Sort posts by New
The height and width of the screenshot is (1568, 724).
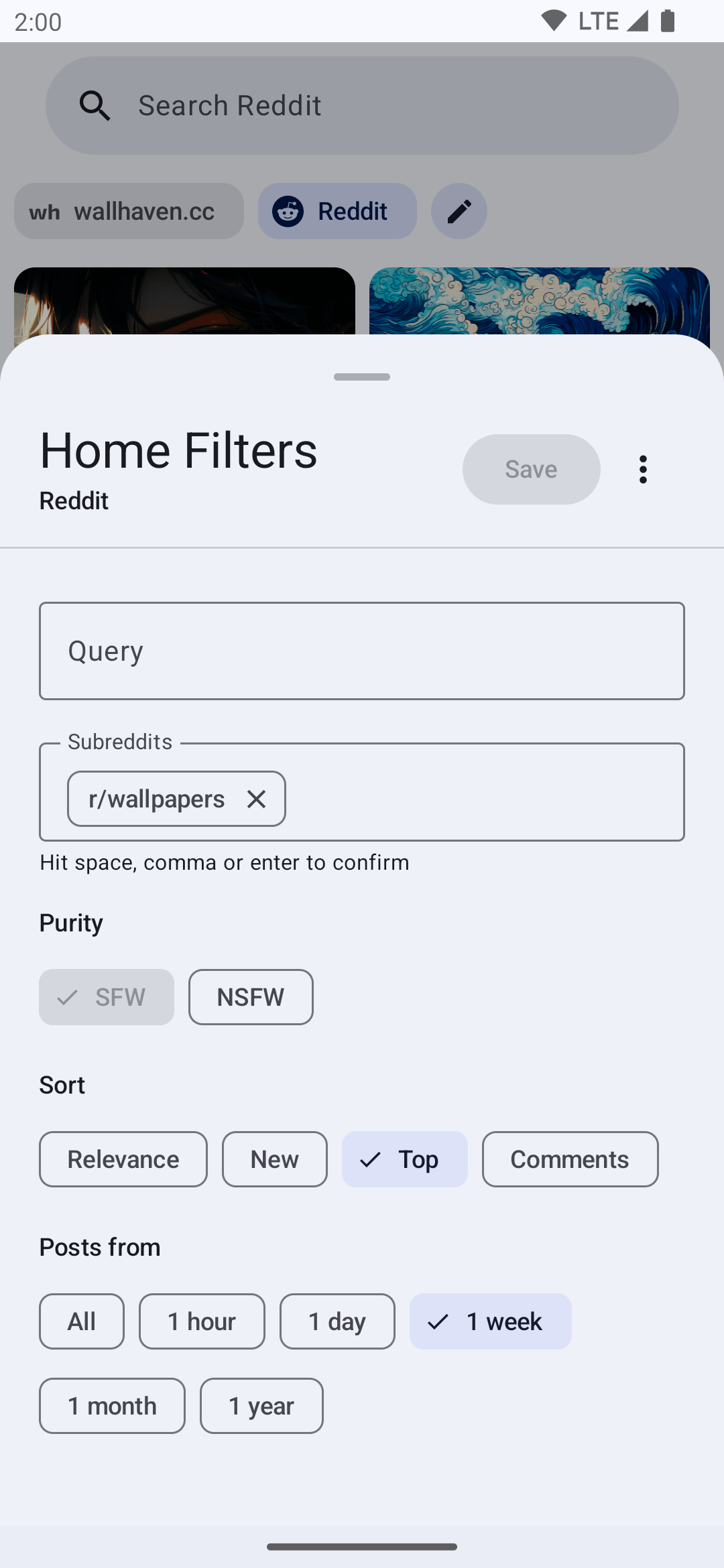(275, 1159)
